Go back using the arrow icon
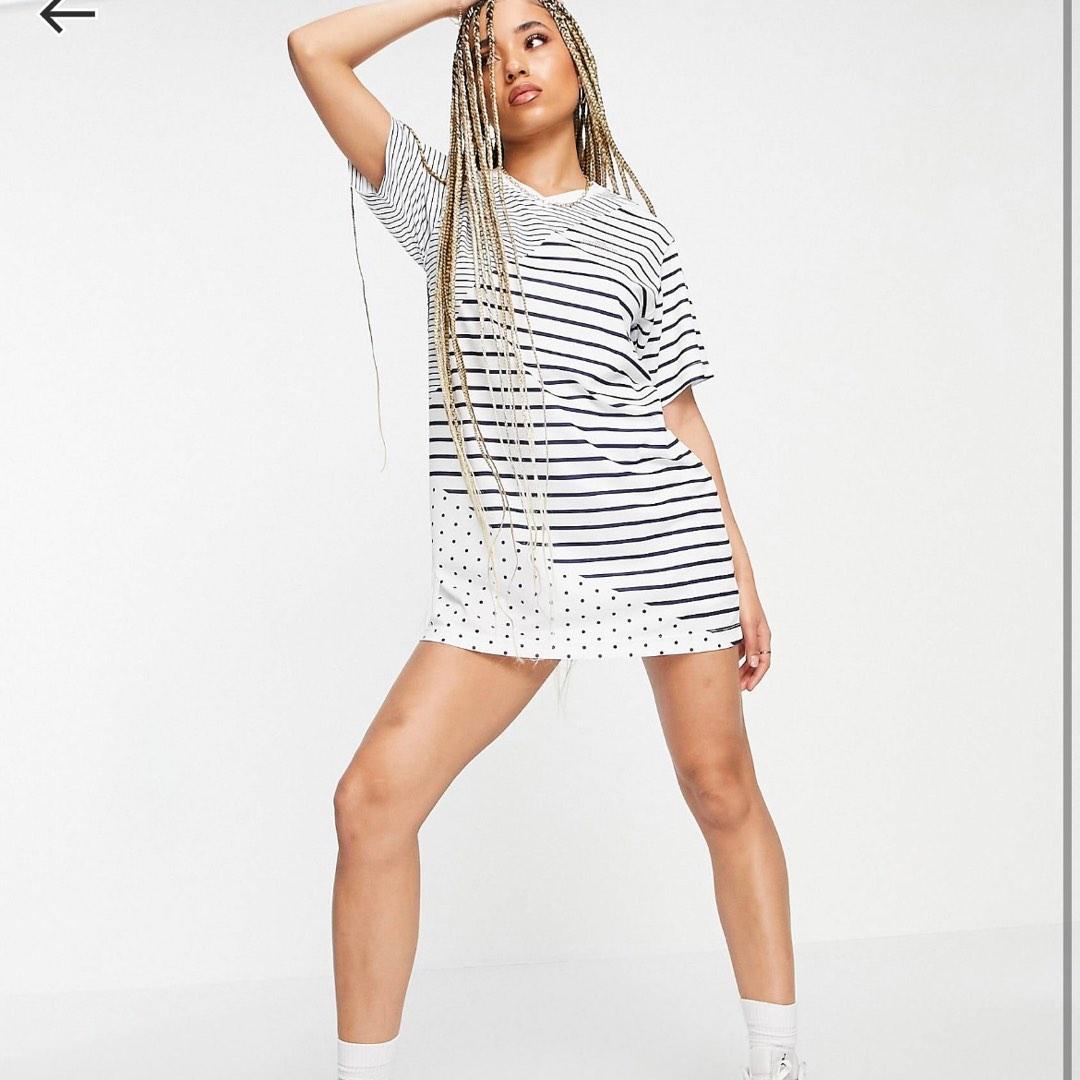This screenshot has height=1080, width=1080. [x=66, y=14]
